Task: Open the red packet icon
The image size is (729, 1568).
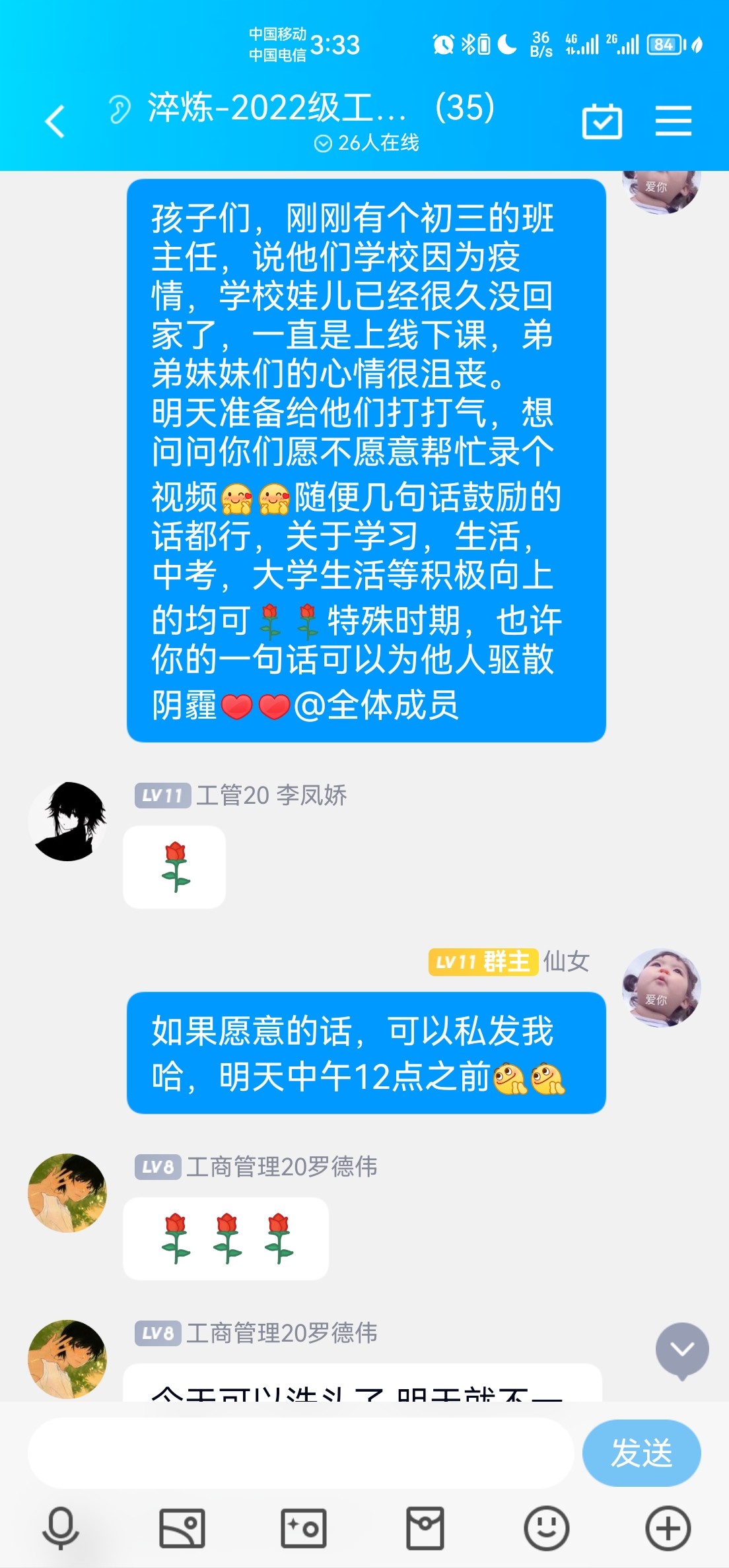Action: tap(425, 1528)
